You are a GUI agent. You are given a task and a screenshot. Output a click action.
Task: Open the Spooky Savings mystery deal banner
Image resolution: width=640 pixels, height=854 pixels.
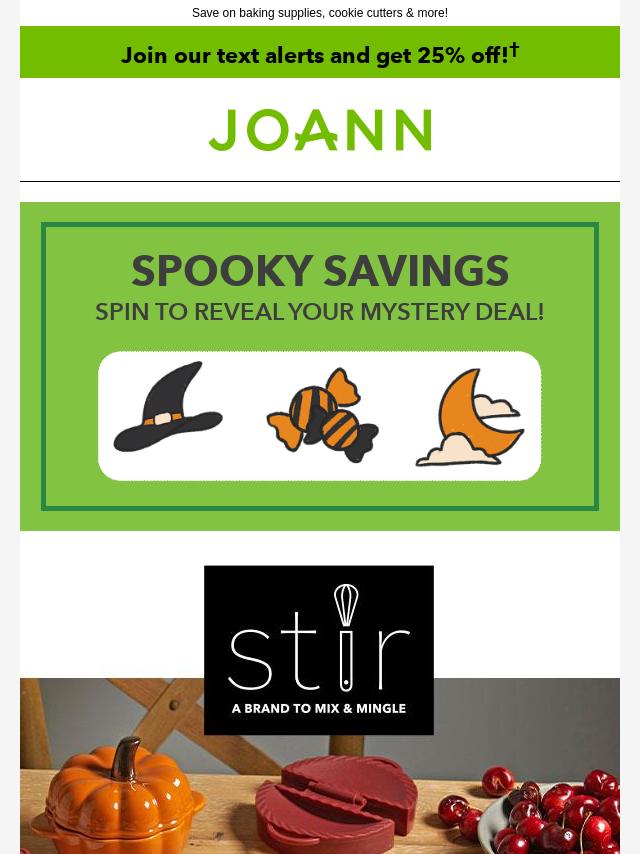pos(320,366)
